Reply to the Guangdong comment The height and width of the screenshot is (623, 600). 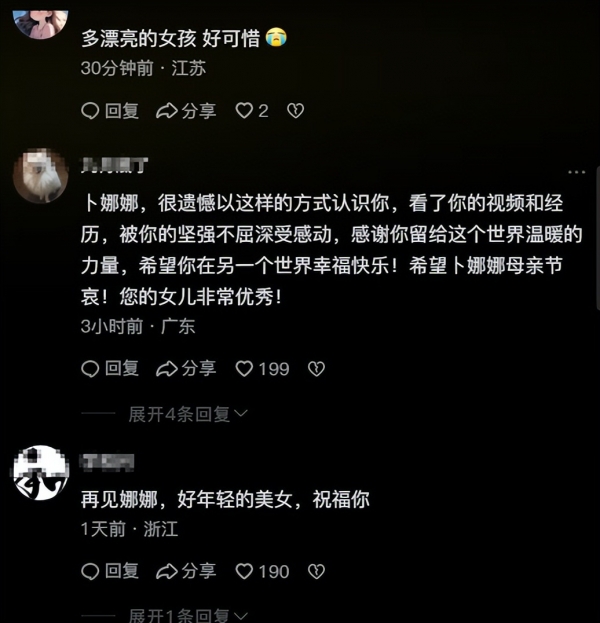(x=110, y=369)
